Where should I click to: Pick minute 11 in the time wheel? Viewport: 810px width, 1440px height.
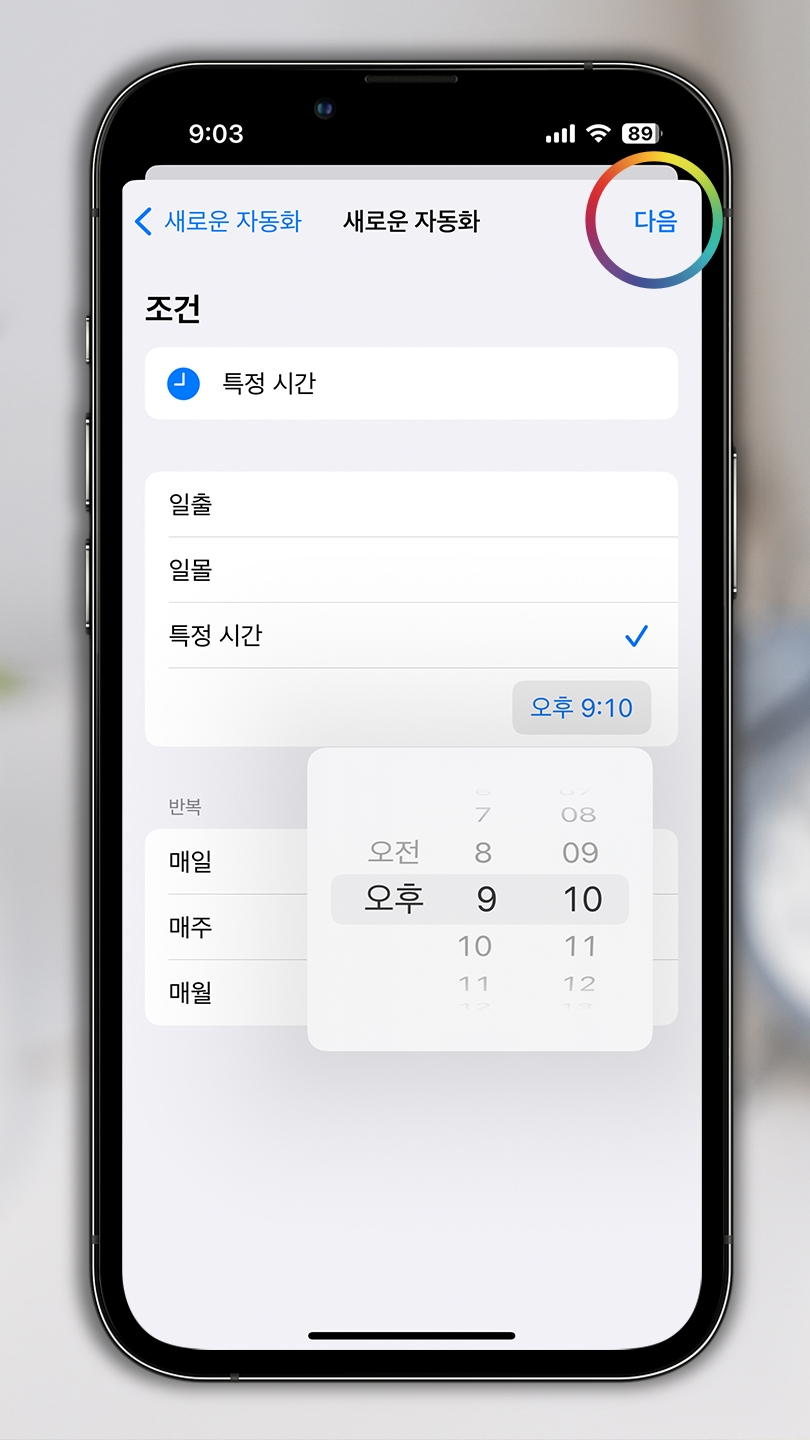(x=580, y=946)
